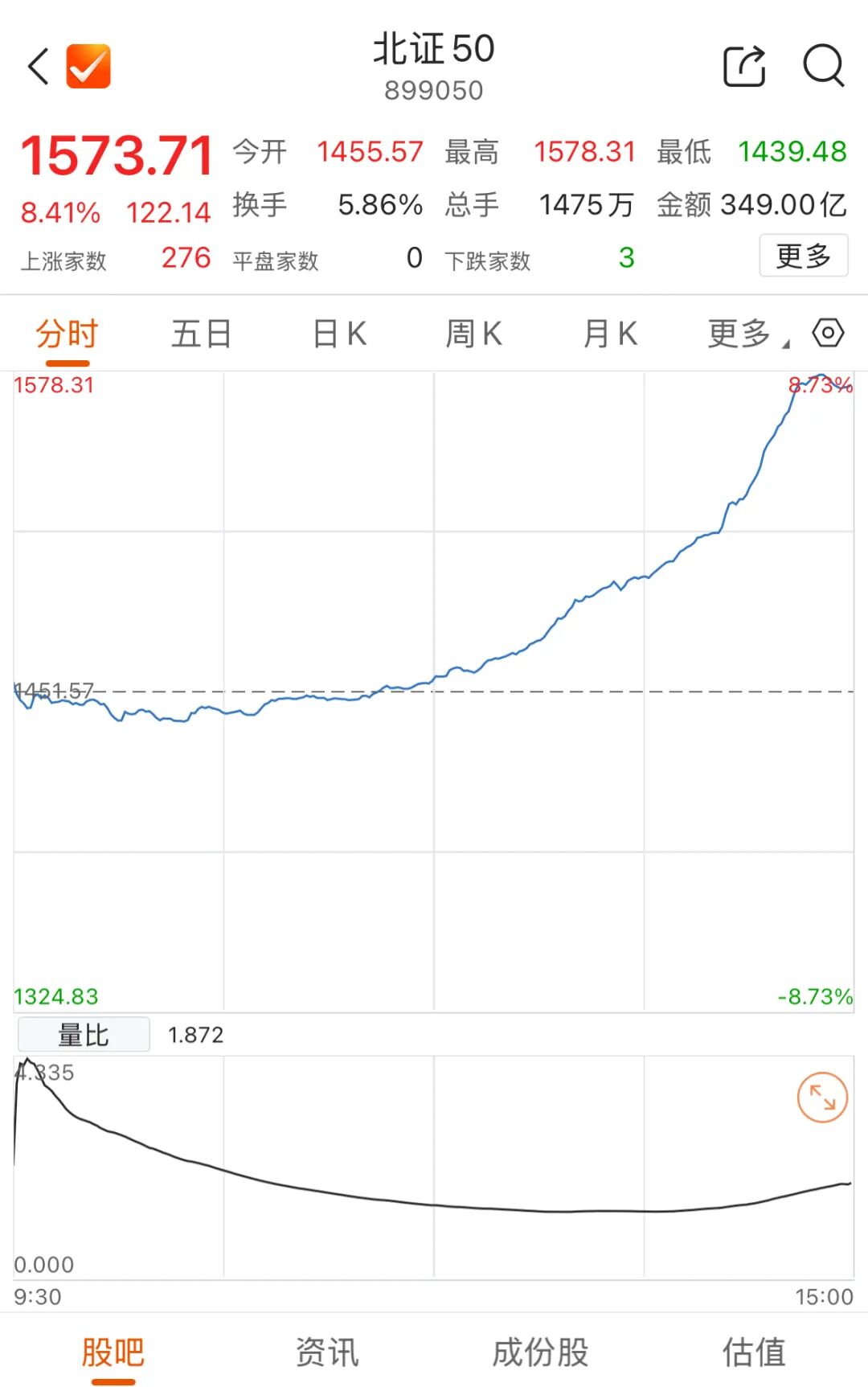This screenshot has width=868, height=1387.
Task: Open the 股吧 discussion tab
Action: coord(115,1350)
